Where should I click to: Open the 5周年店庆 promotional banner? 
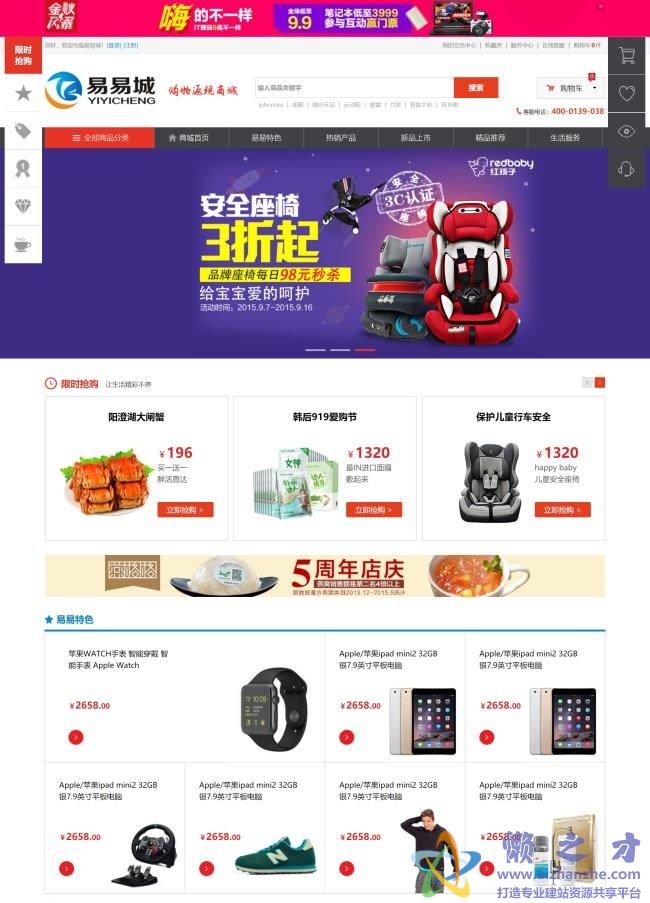324,576
